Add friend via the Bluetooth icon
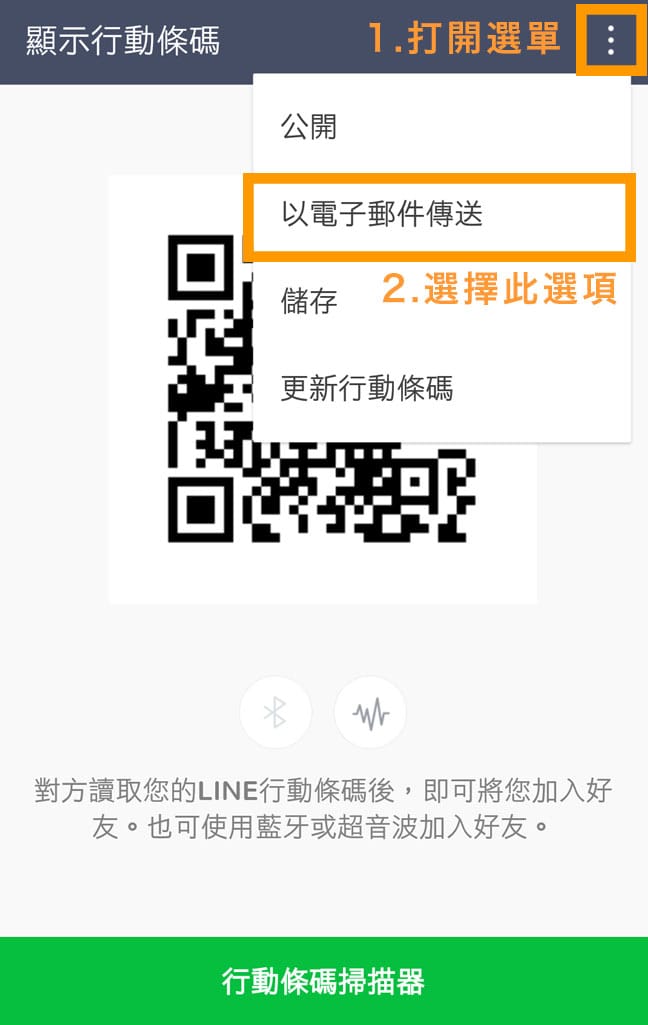 pos(275,713)
